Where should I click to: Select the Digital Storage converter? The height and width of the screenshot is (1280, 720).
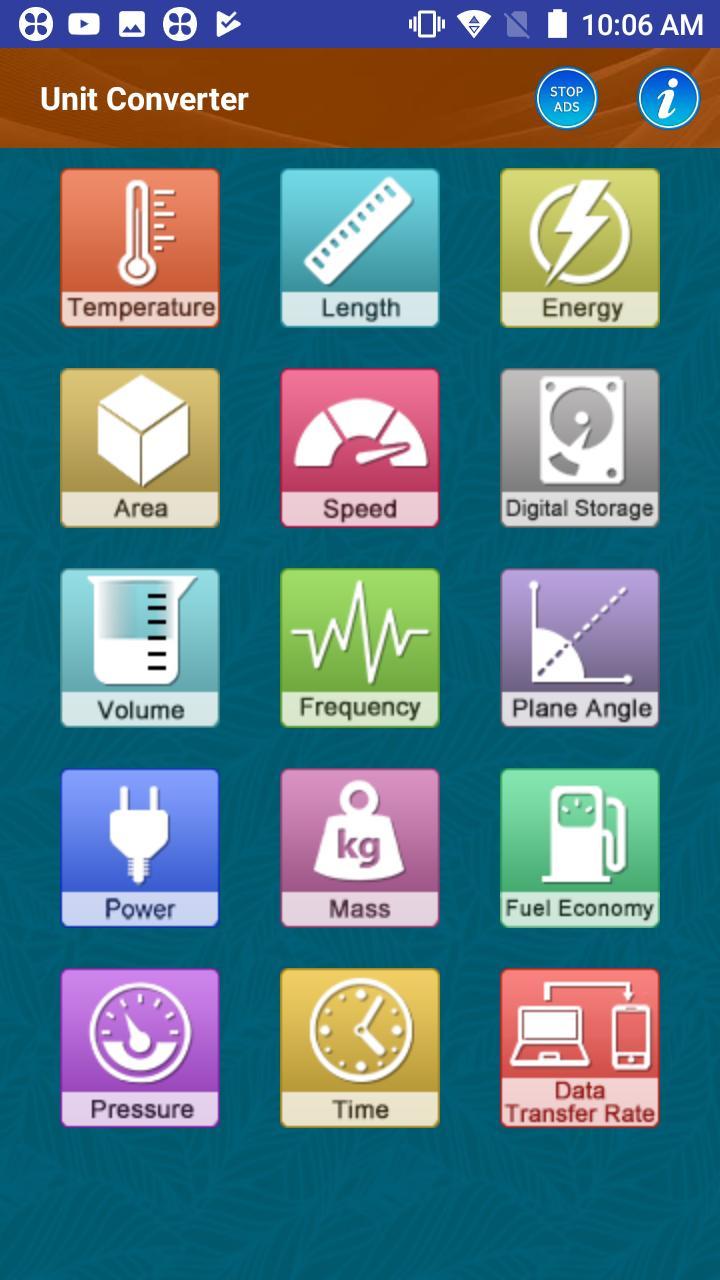click(x=579, y=447)
